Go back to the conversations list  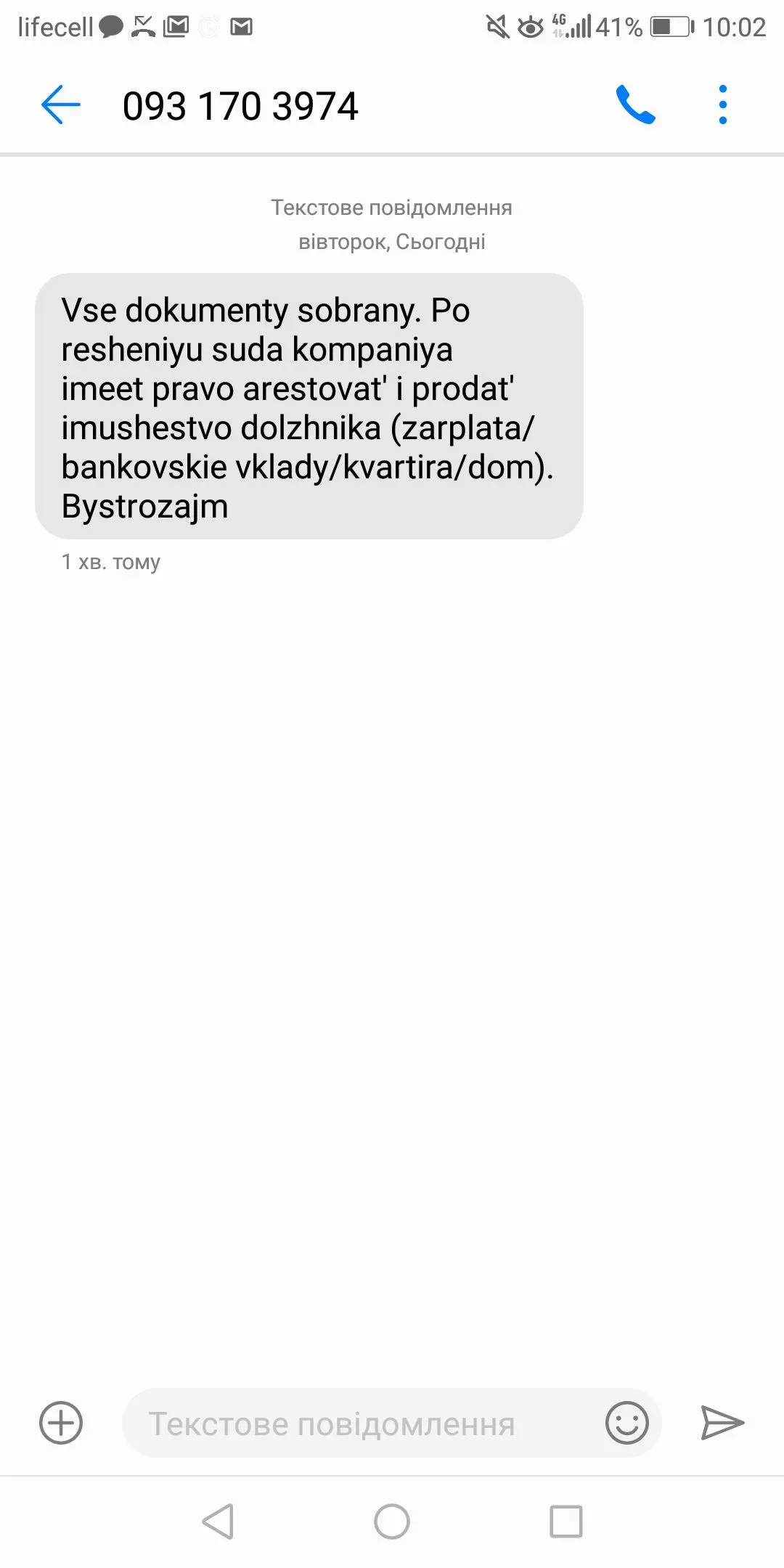[x=60, y=105]
